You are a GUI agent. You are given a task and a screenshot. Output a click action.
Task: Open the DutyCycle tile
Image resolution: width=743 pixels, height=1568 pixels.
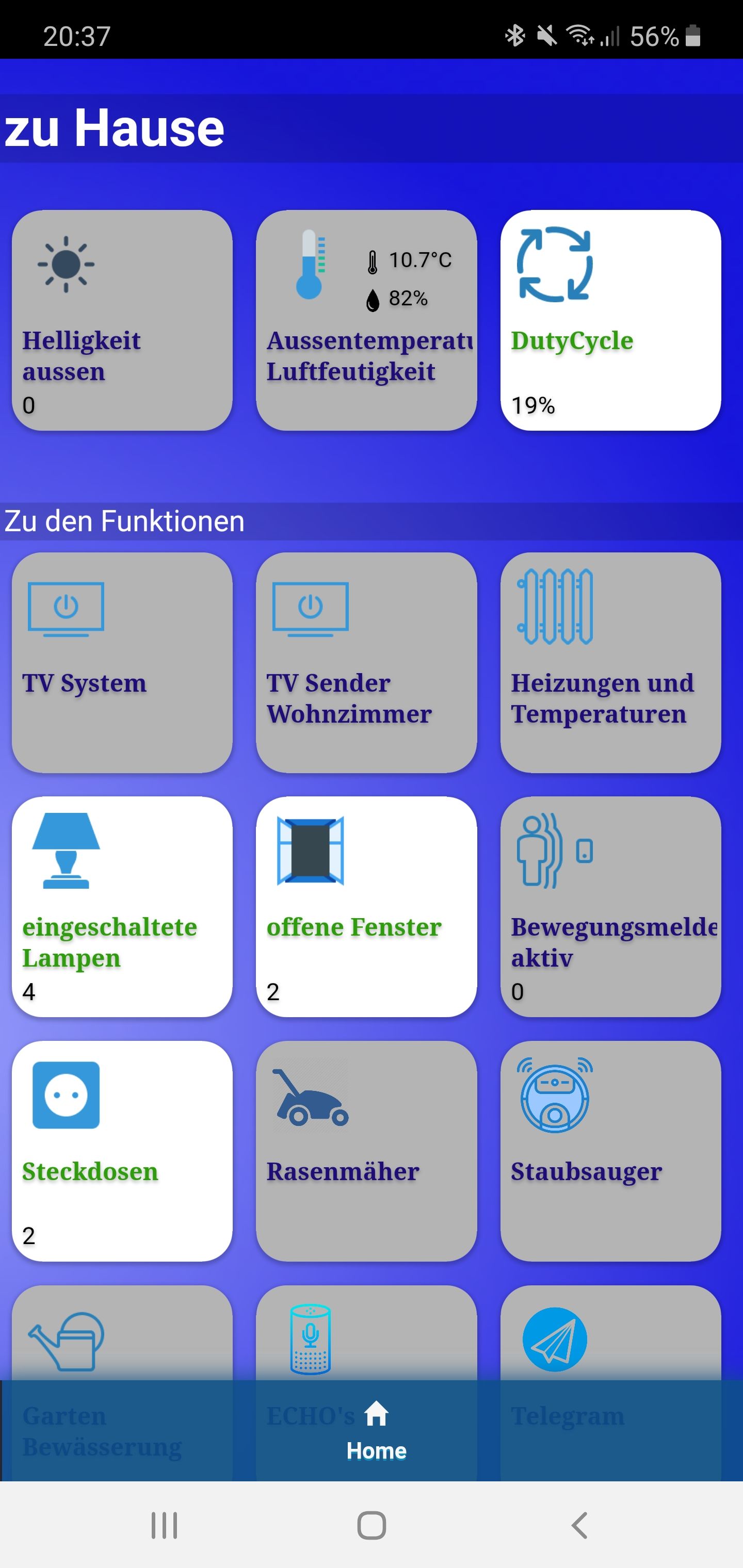click(x=610, y=320)
